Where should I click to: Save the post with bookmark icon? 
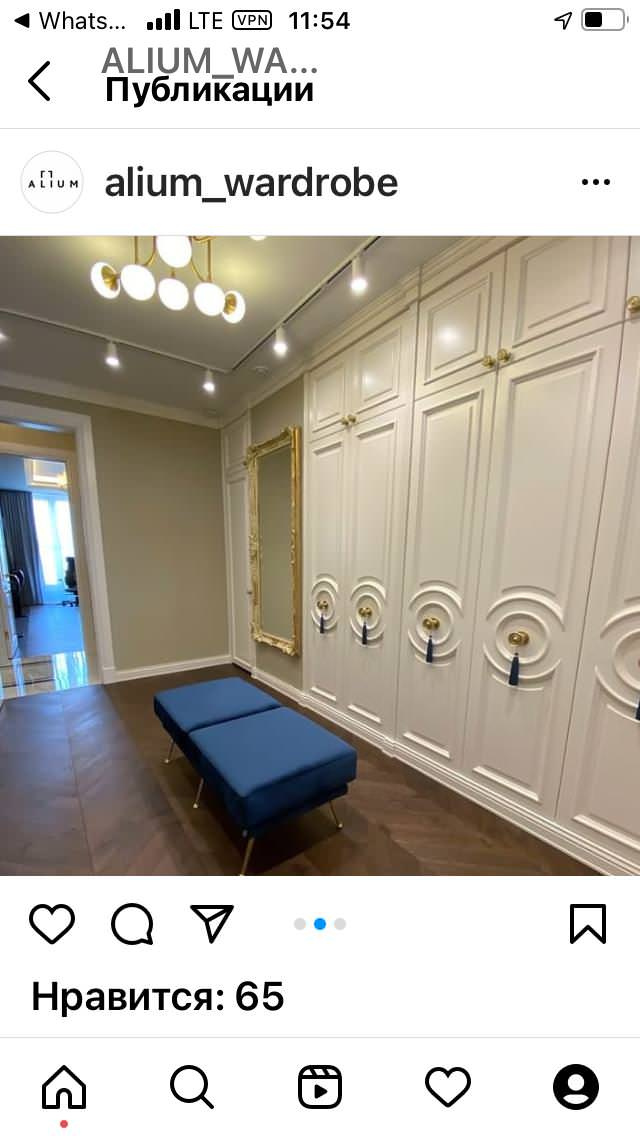[x=588, y=924]
